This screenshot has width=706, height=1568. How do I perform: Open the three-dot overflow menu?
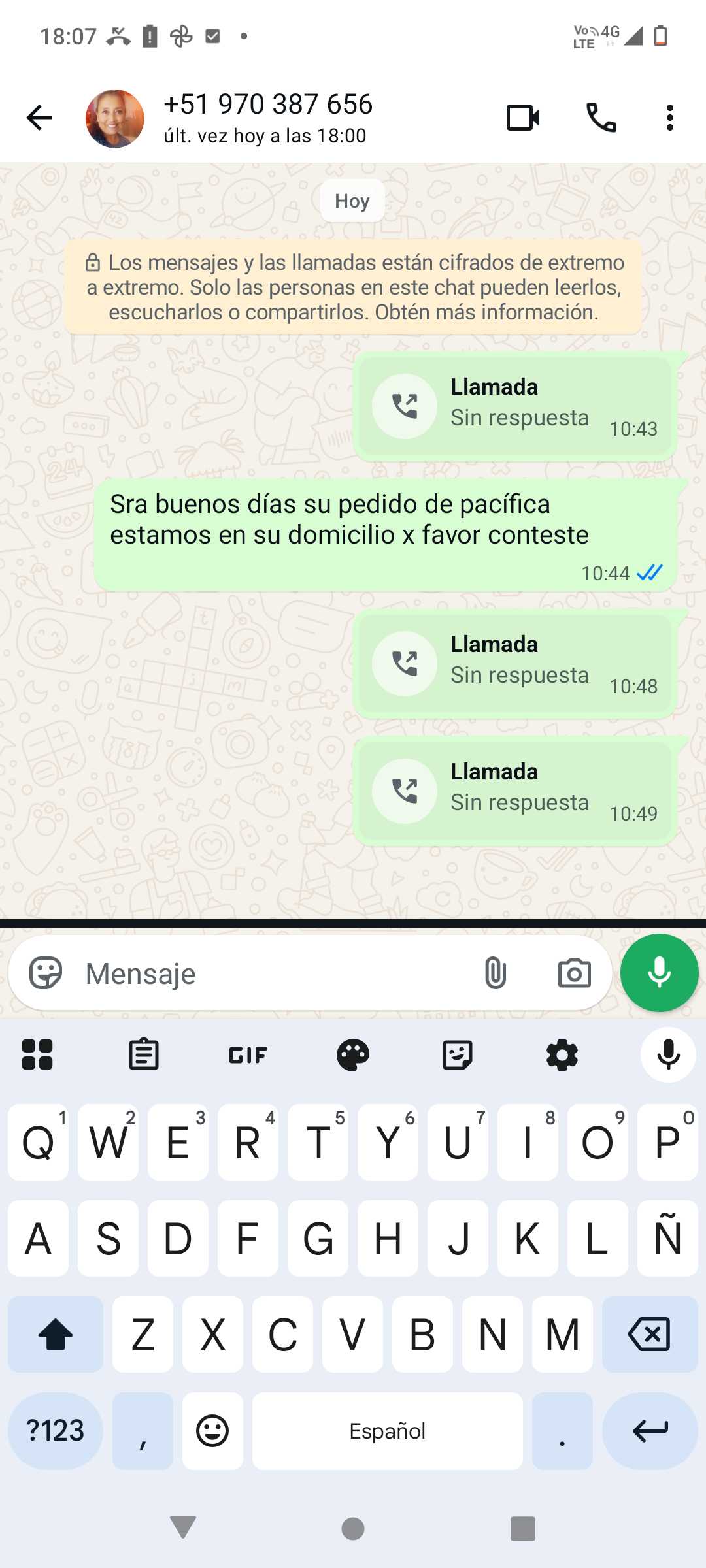pyautogui.click(x=669, y=118)
